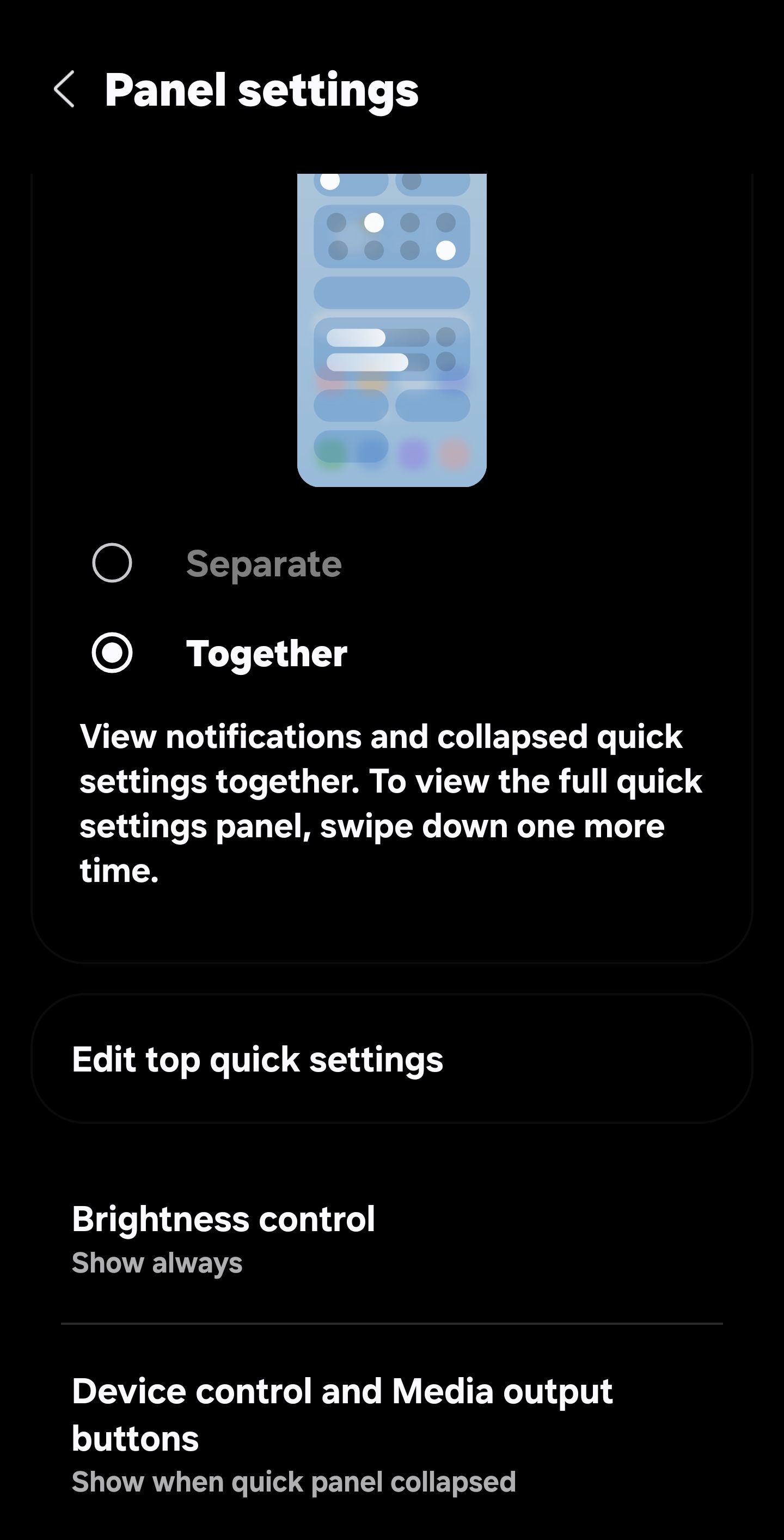Tap the Panel settings page title
Image resolution: width=784 pixels, height=1540 pixels.
[261, 90]
